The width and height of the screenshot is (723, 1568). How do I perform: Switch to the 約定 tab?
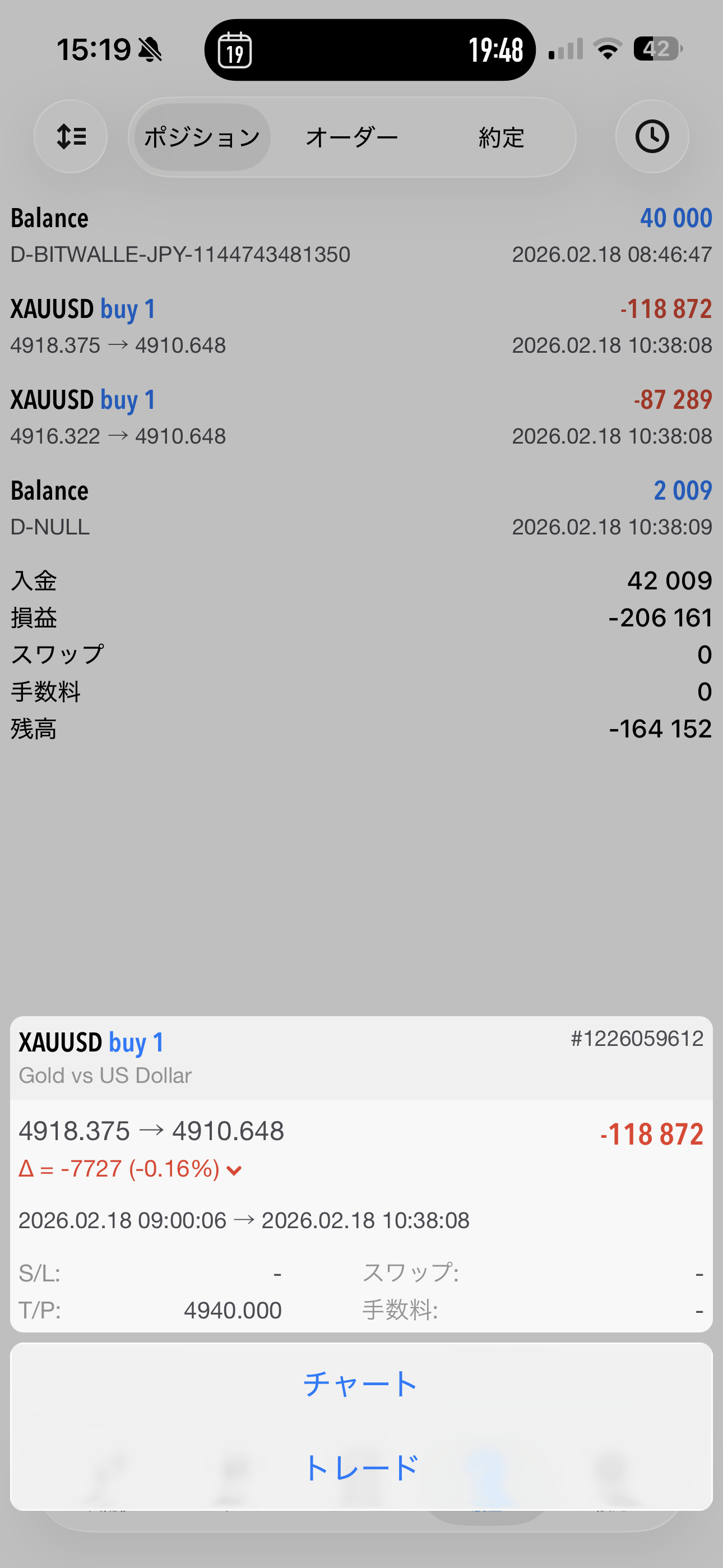pos(501,137)
